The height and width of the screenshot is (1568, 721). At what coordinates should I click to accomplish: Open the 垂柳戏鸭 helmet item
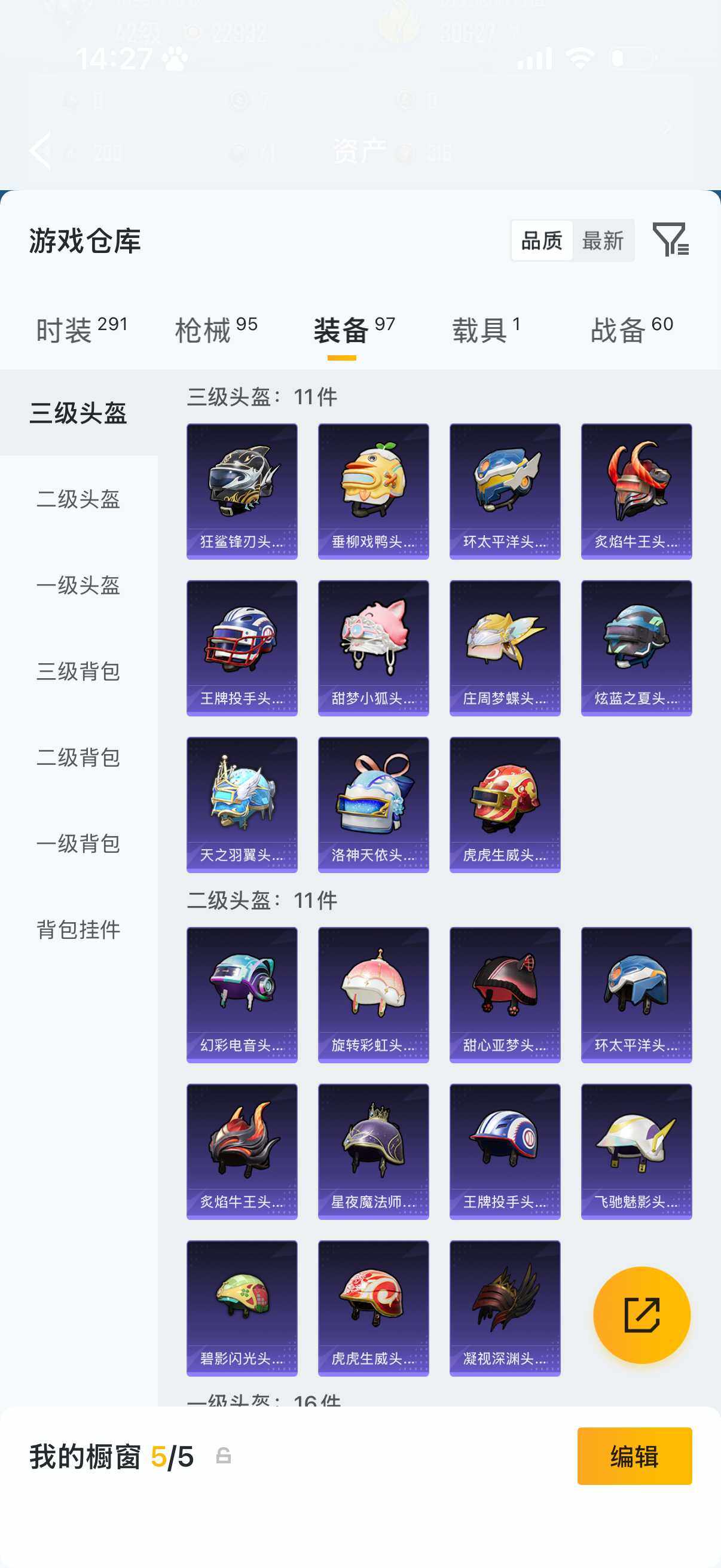tap(373, 487)
